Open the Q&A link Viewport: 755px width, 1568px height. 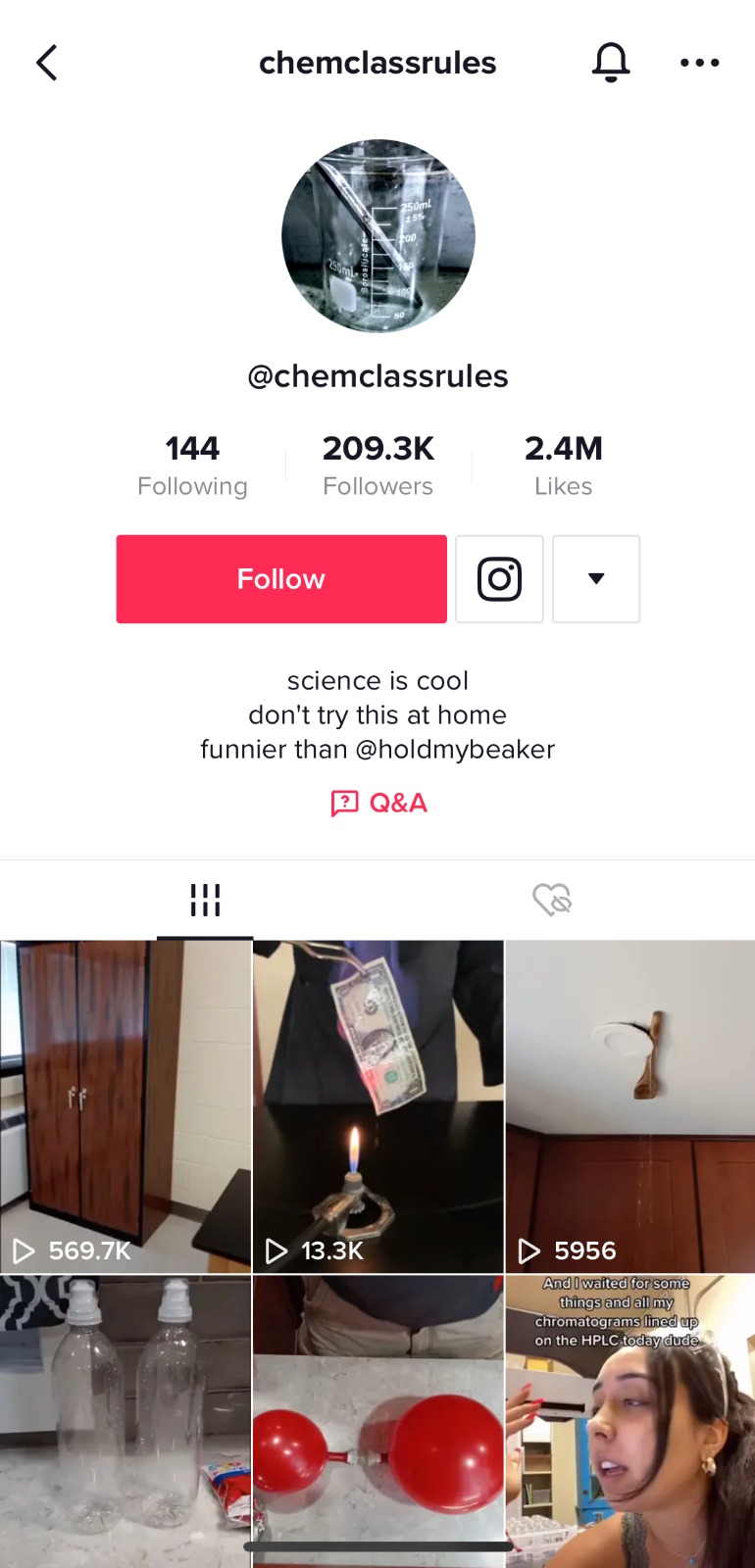coord(378,803)
